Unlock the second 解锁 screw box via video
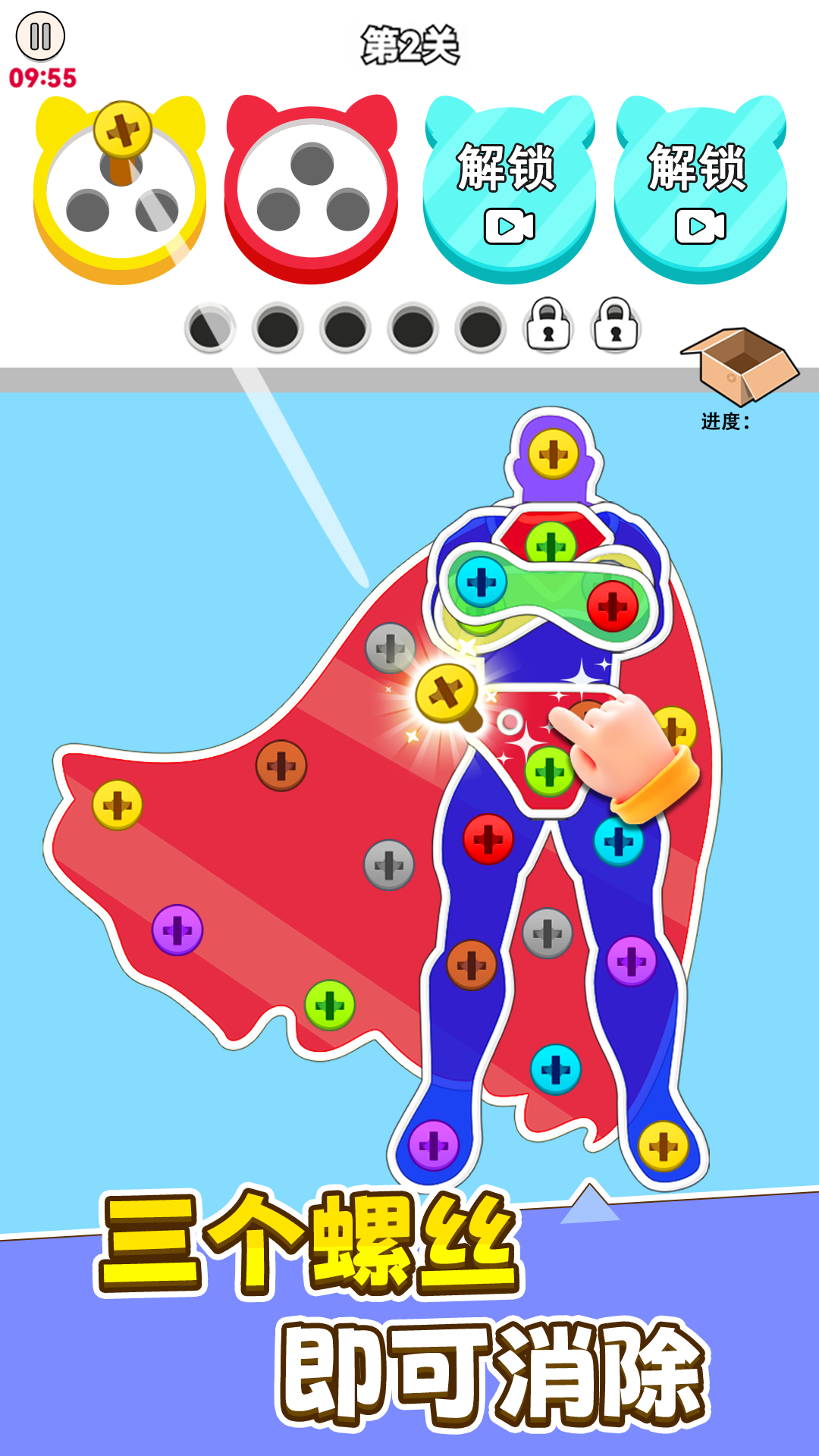This screenshot has width=819, height=1456. (701, 190)
